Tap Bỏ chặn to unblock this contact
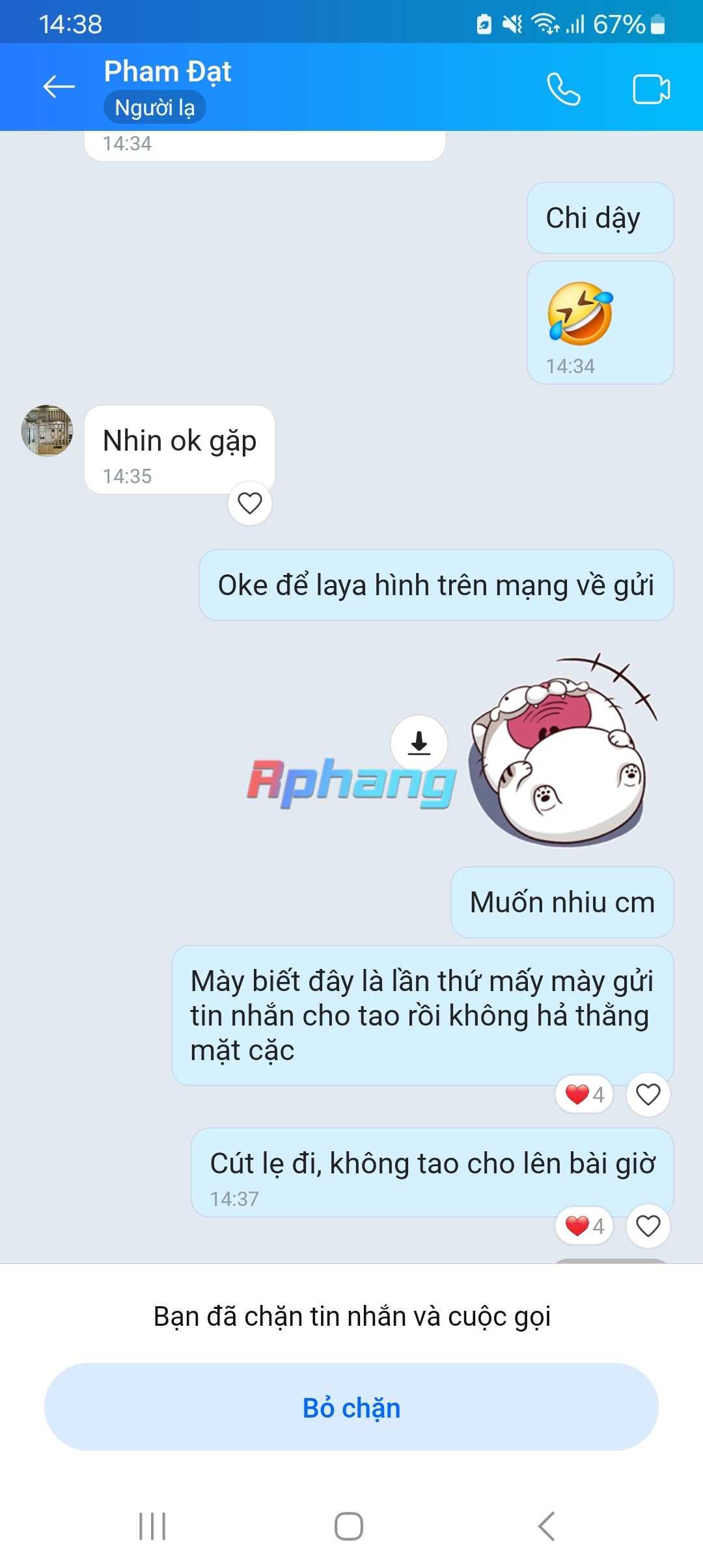This screenshot has width=703, height=1568. pos(351,1408)
